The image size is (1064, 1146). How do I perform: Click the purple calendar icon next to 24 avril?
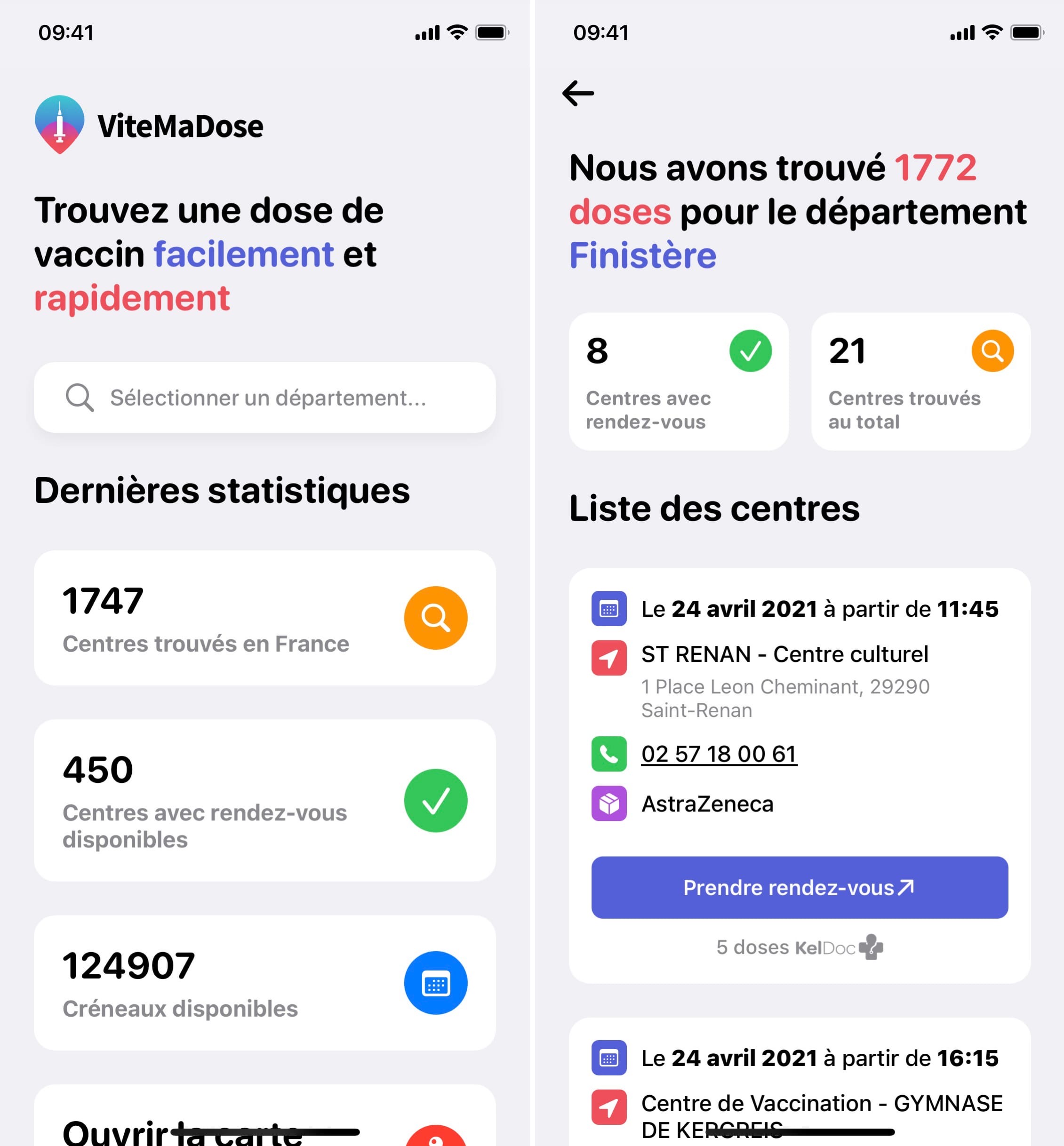608,609
